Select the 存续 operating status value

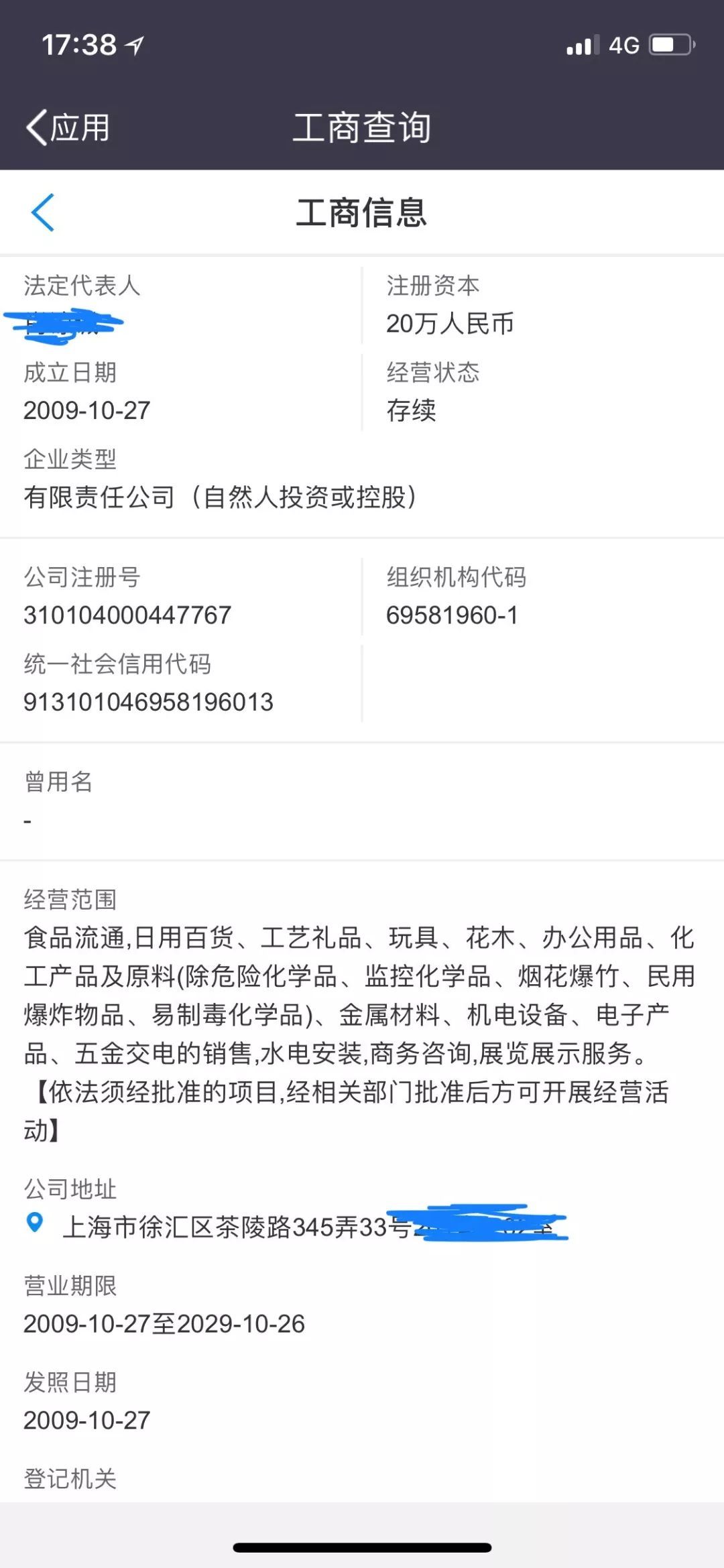pyautogui.click(x=410, y=412)
